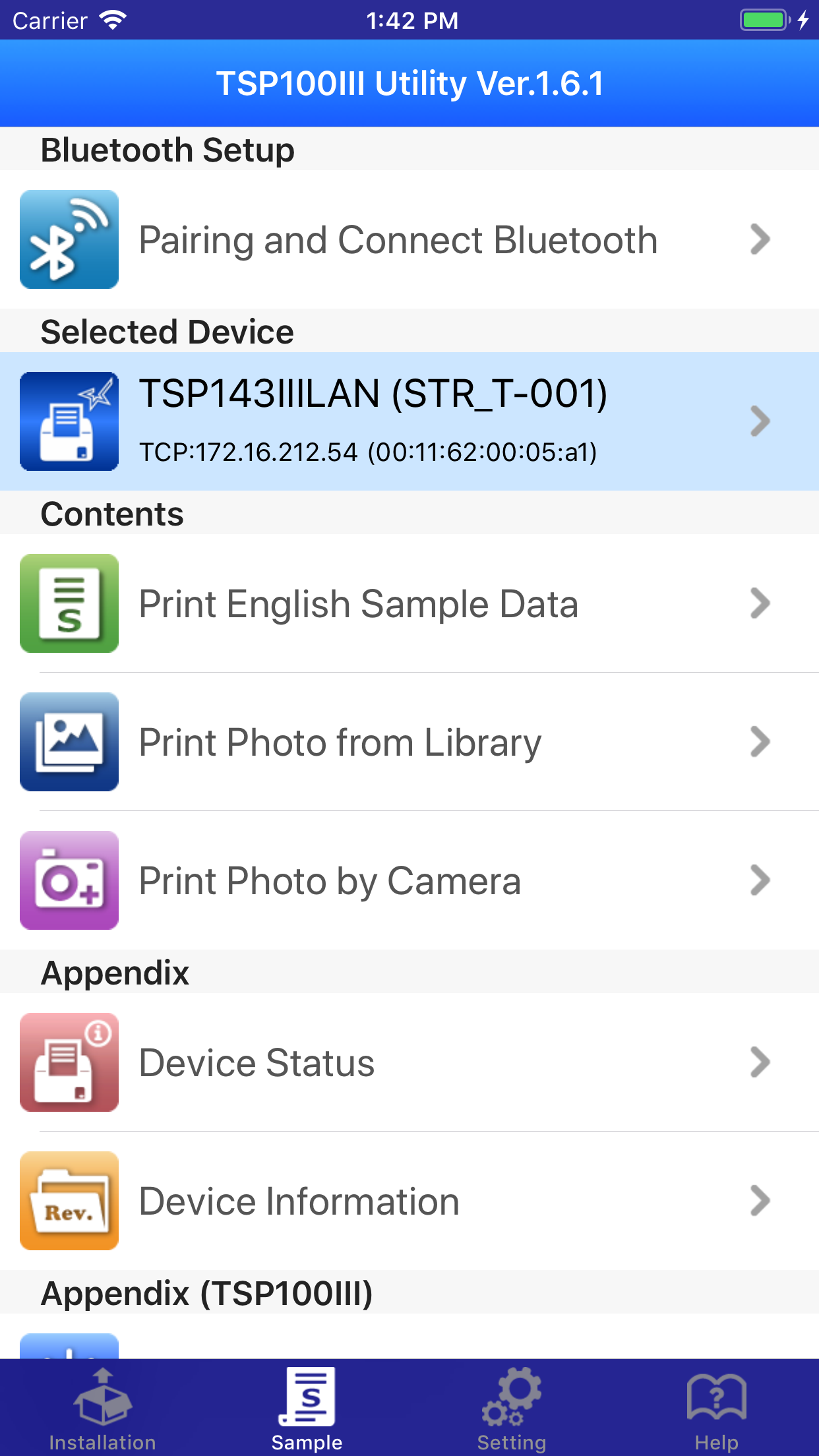Tap the Device Status list row
The image size is (819, 1456).
click(330, 1062)
